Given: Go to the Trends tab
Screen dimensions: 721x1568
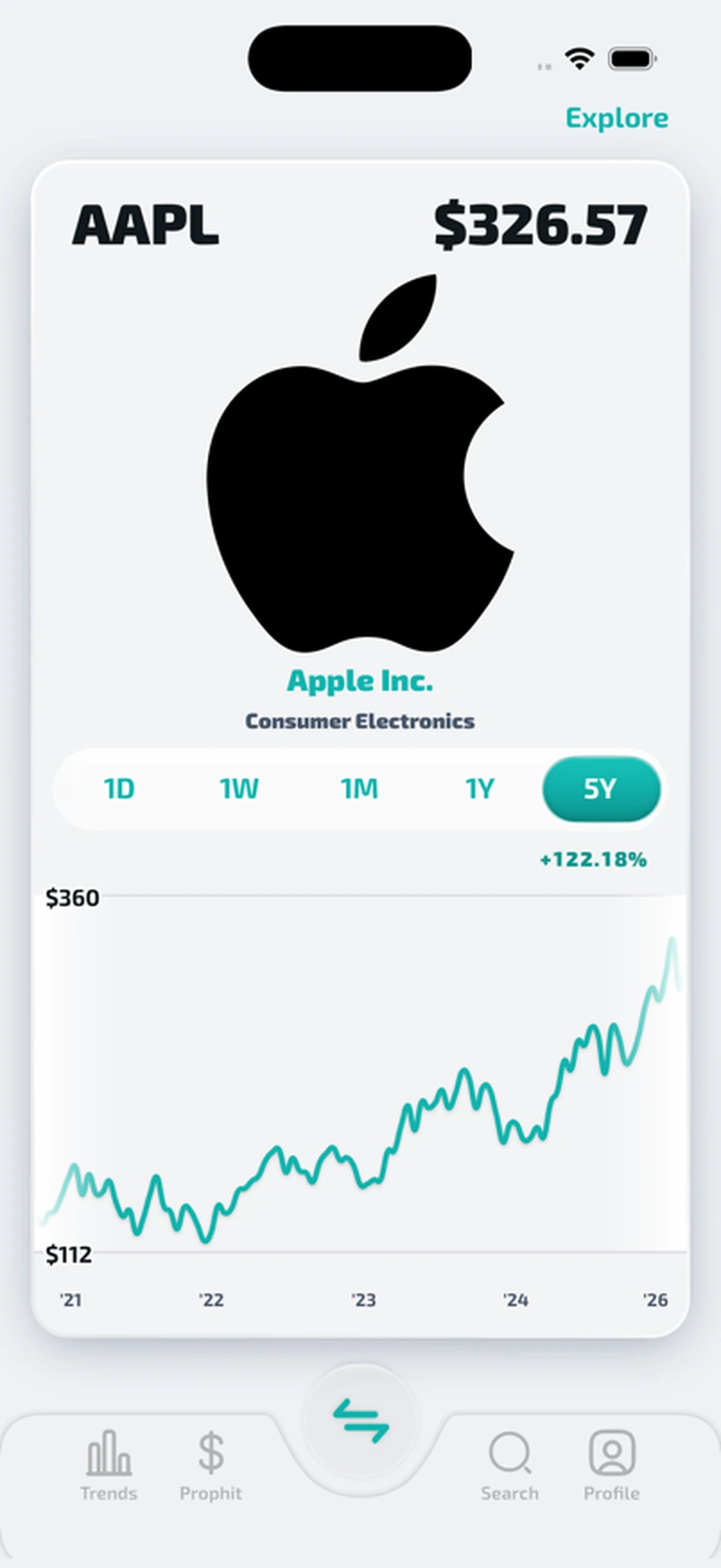Looking at the screenshot, I should [109, 1466].
